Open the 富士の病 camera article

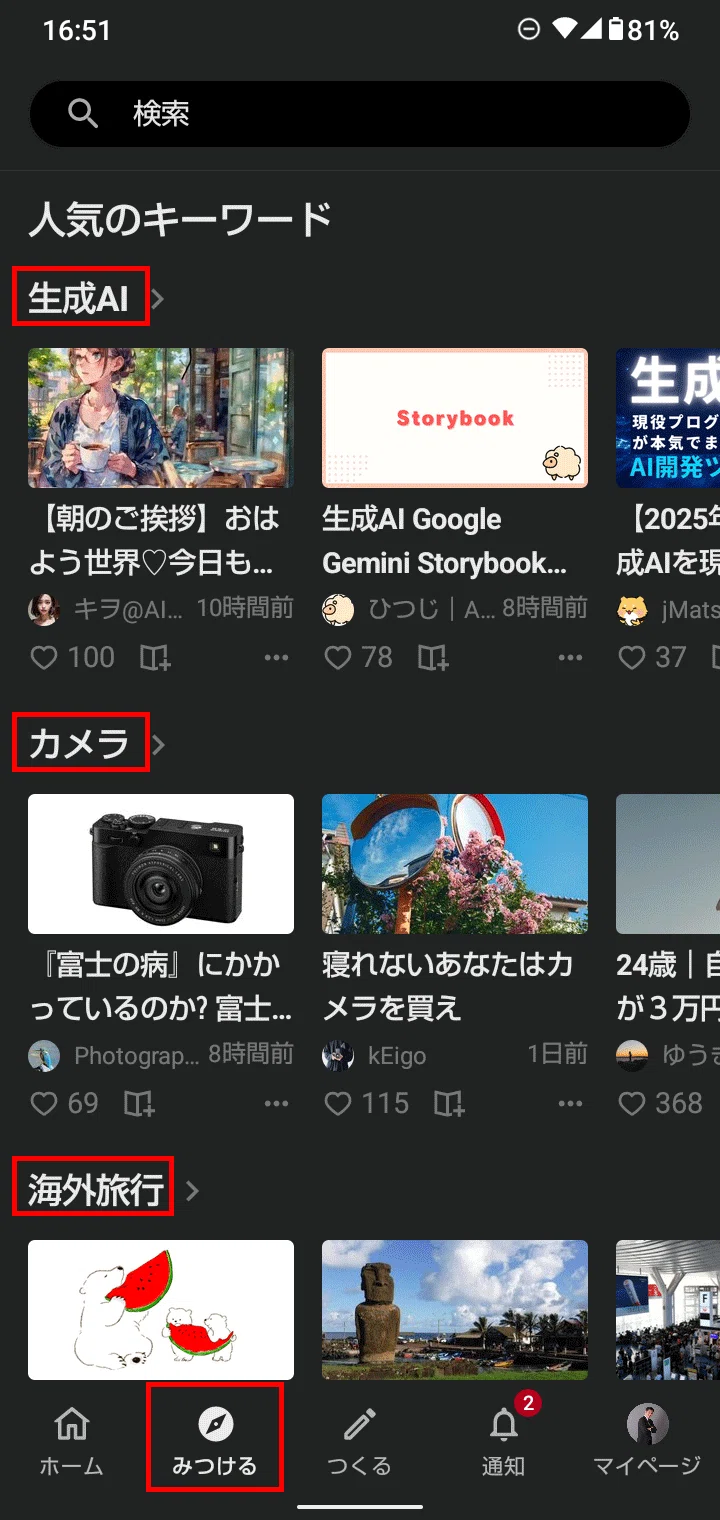tap(161, 986)
